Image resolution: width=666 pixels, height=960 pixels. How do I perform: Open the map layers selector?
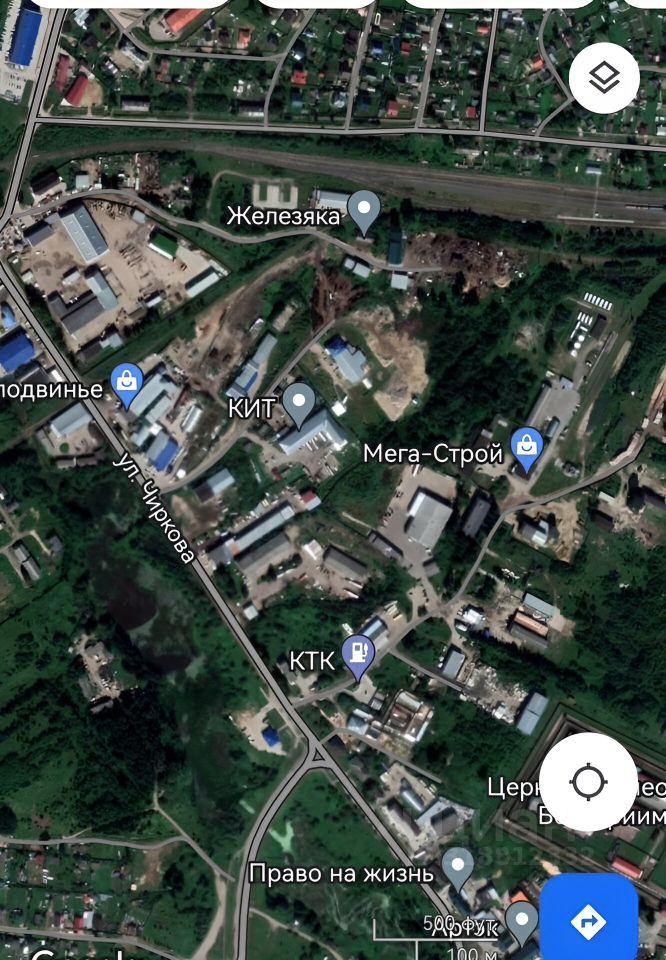point(604,78)
